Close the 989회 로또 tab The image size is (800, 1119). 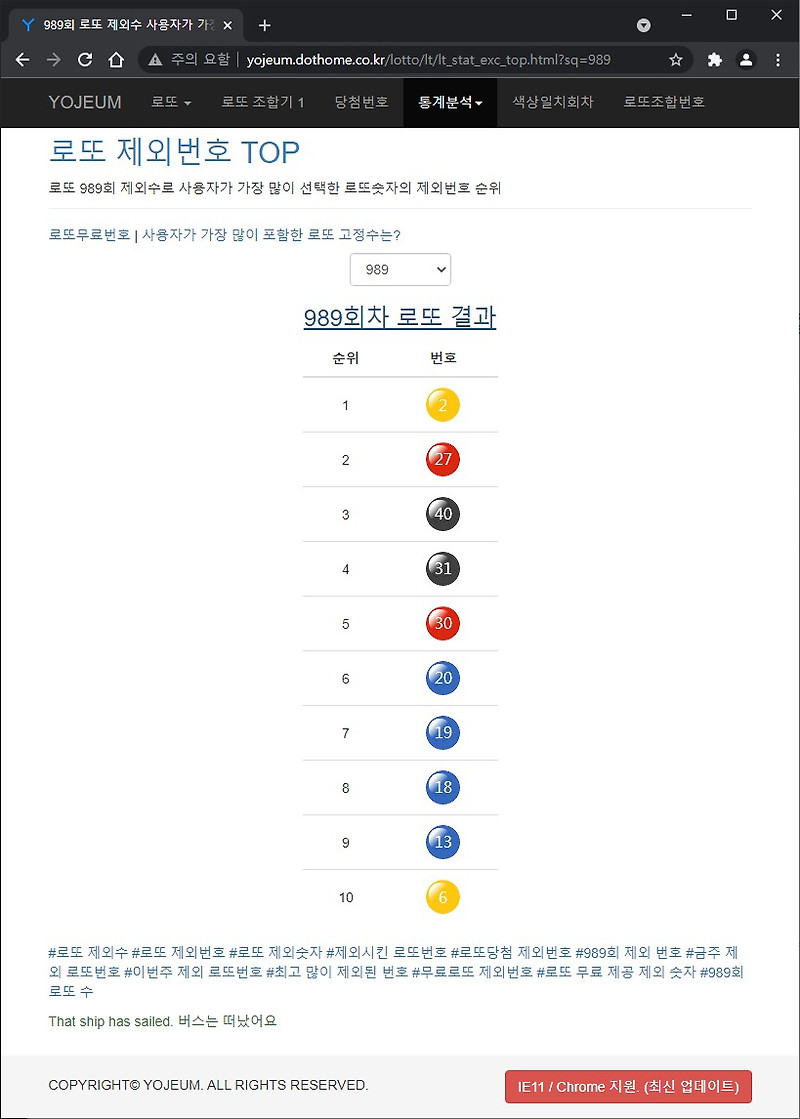pos(228,26)
